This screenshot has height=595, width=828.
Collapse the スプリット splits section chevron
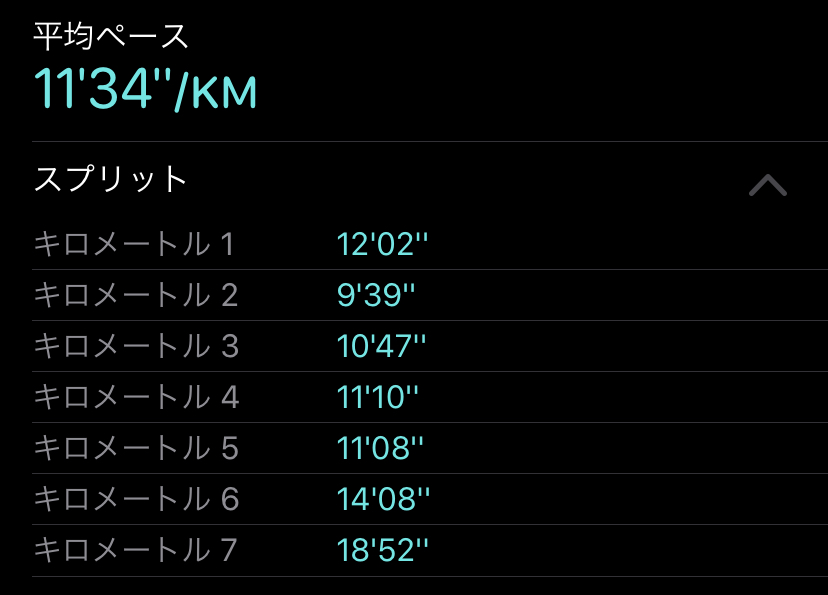coord(767,185)
